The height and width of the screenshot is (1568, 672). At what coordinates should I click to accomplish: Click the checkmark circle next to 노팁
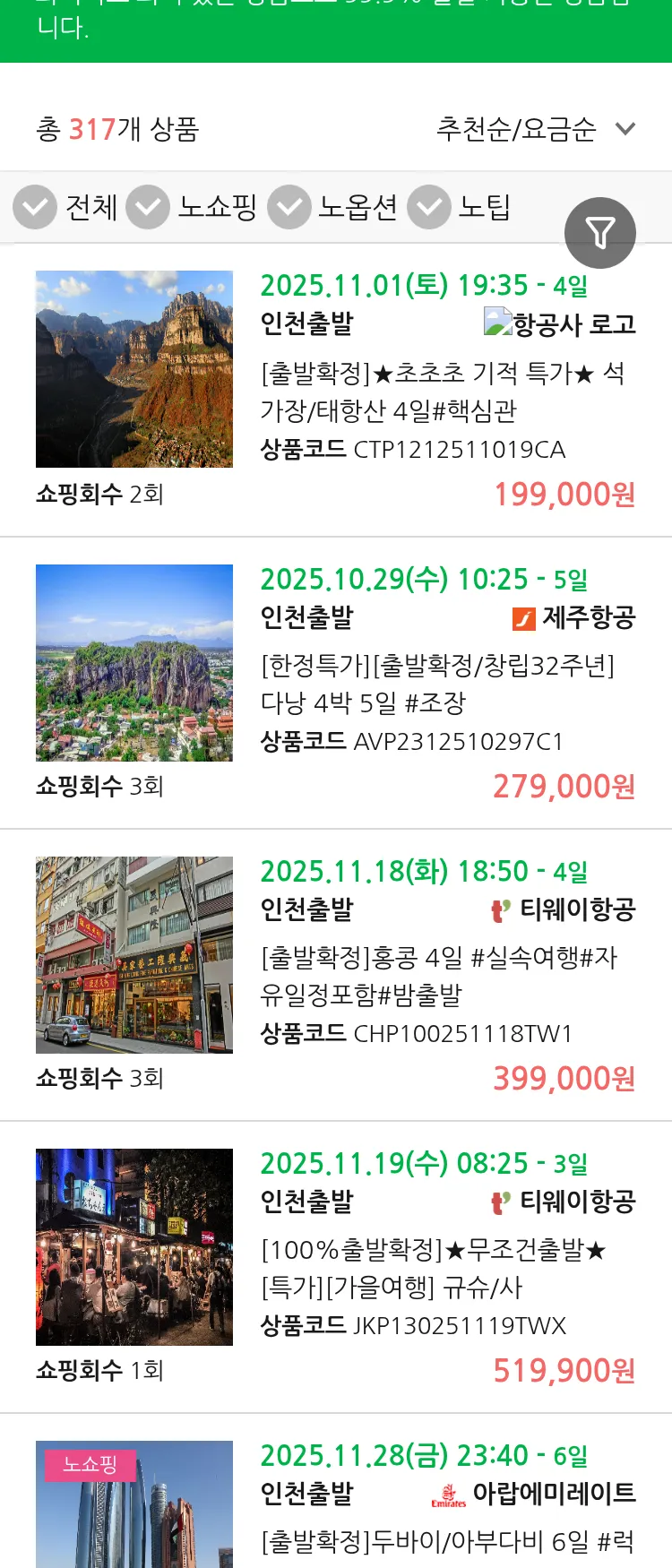point(428,206)
